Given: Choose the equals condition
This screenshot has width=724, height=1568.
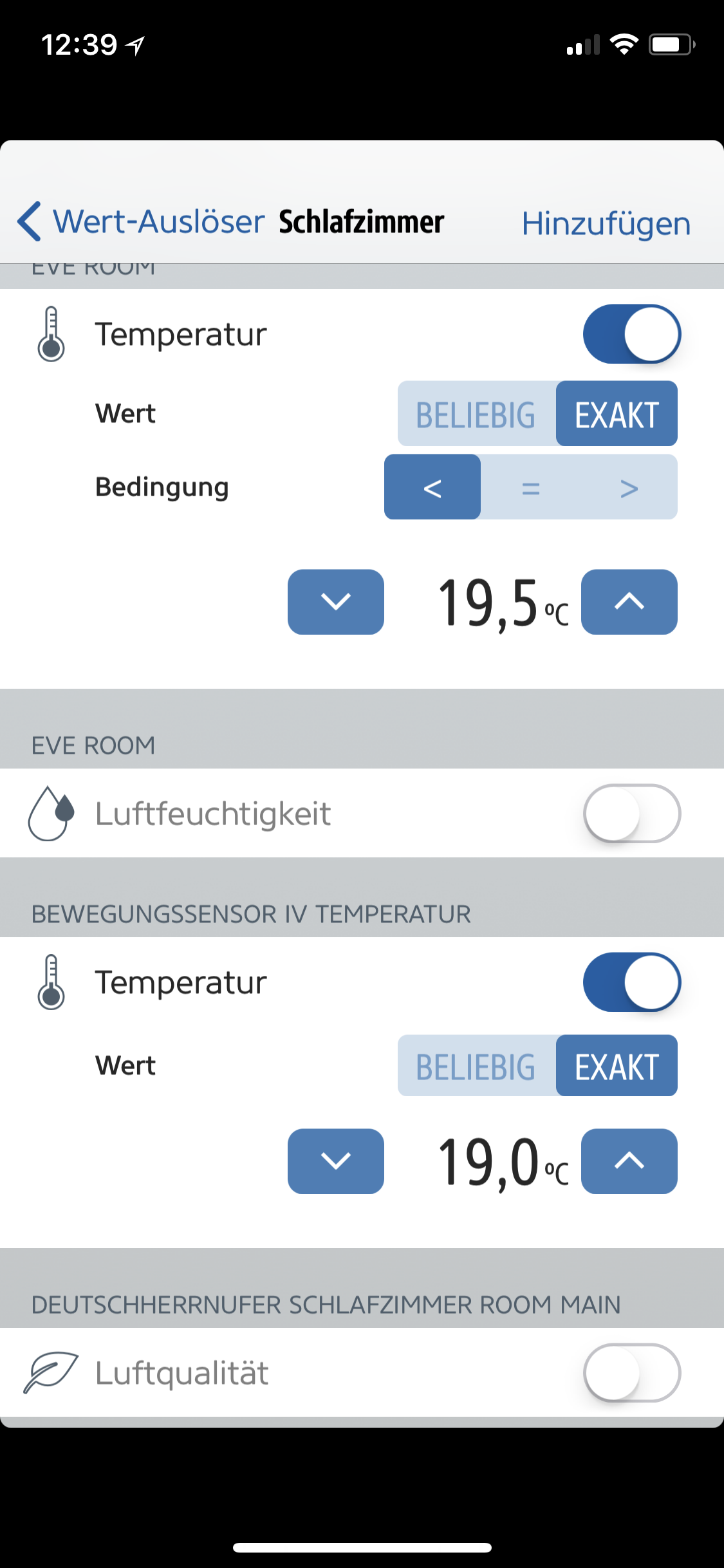Looking at the screenshot, I should coord(530,487).
